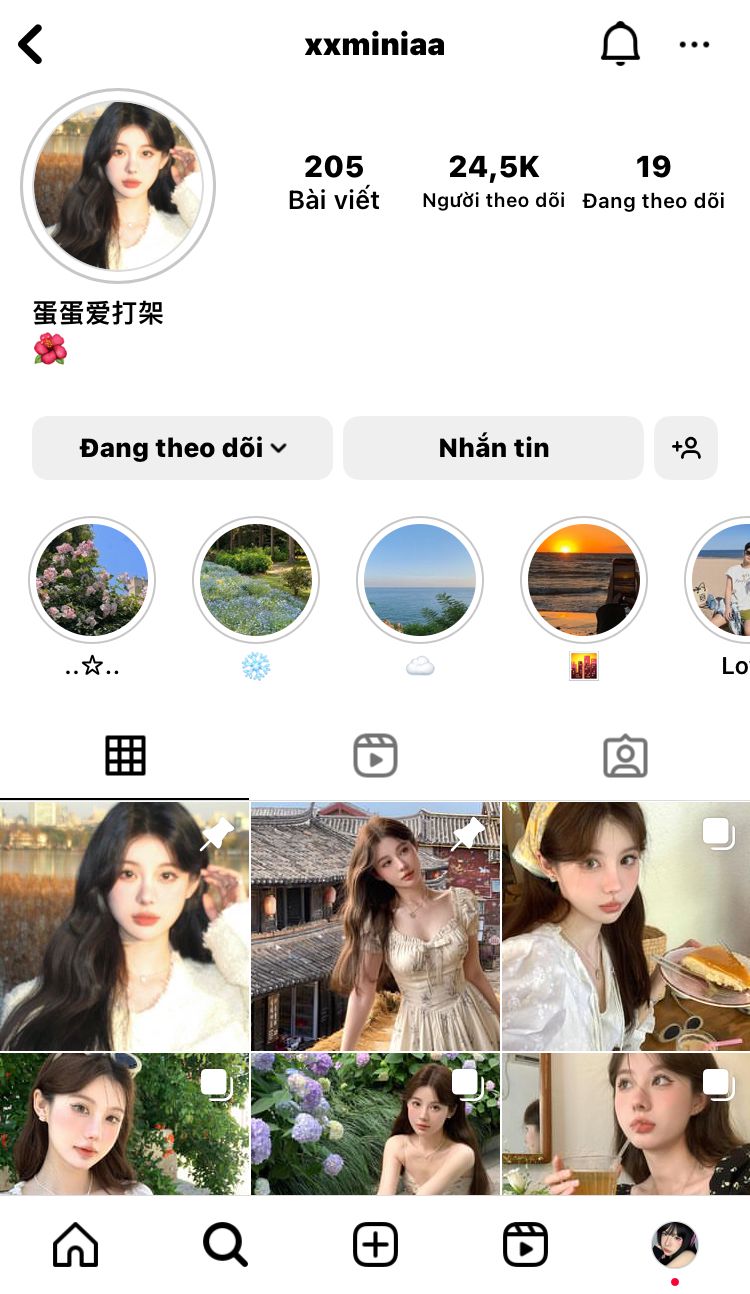This screenshot has width=750, height=1294.
Task: Open my own profile from bottom bar
Action: 675,1245
